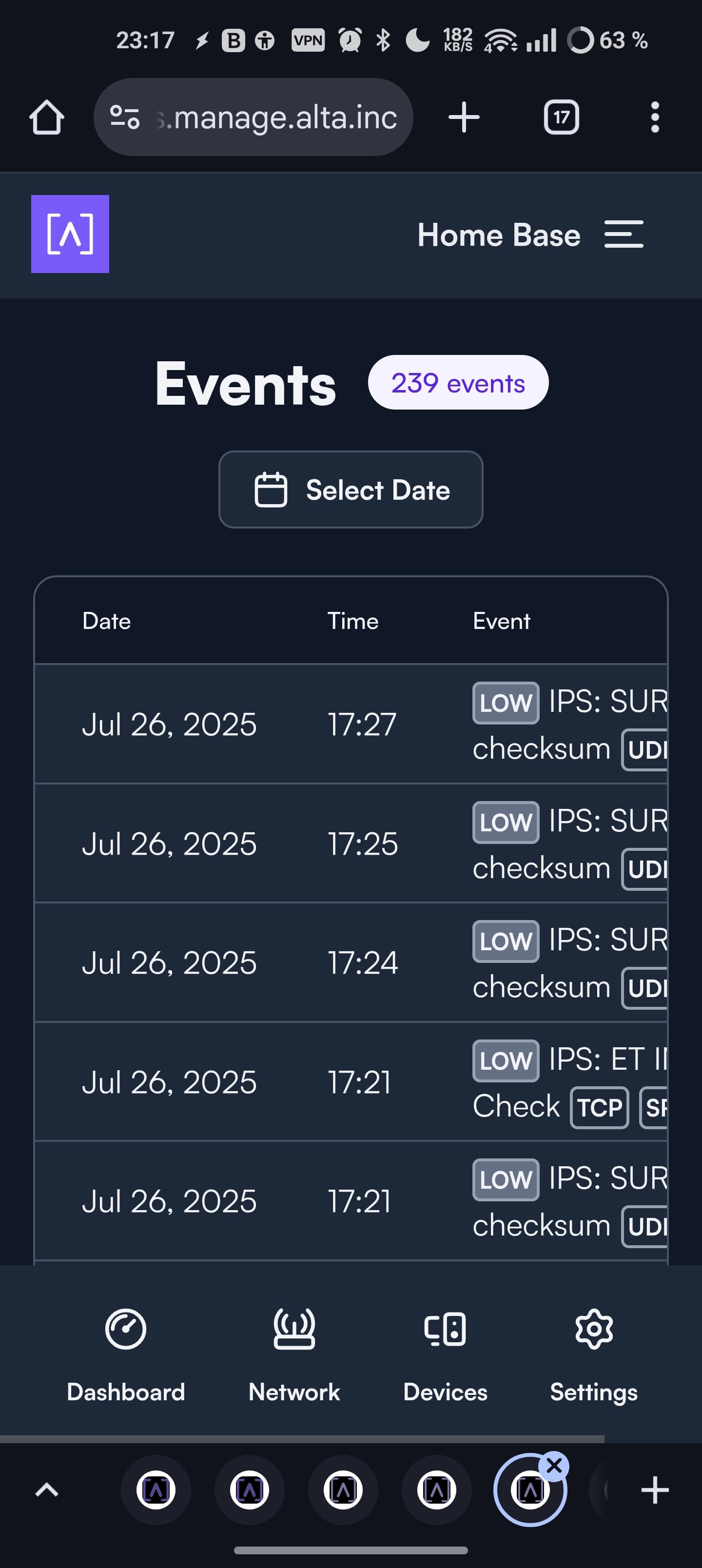Switch to the Network tab
702x1568 pixels.
coord(294,1356)
